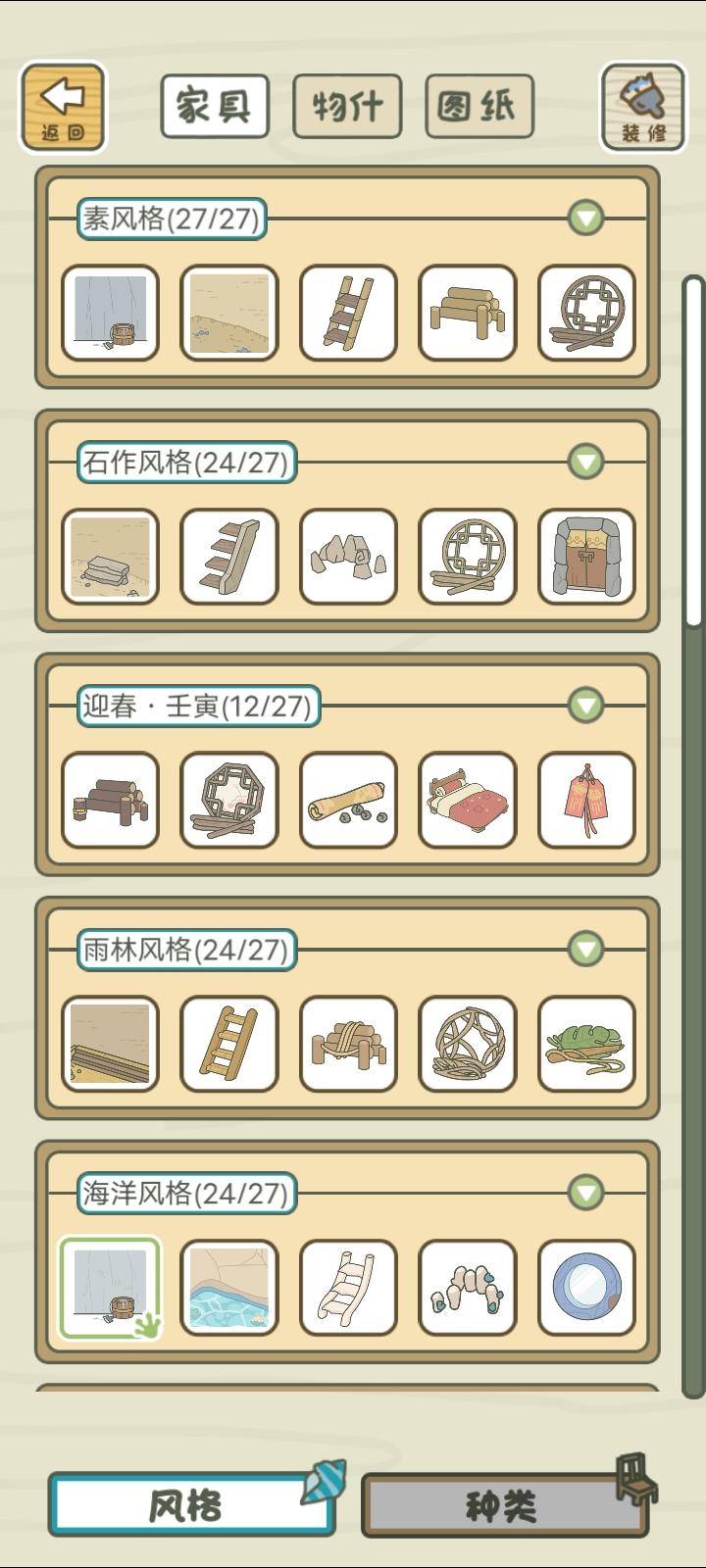Select the red hanging banner in 迎春·壬寅
Image resolution: width=706 pixels, height=1568 pixels.
tap(586, 800)
